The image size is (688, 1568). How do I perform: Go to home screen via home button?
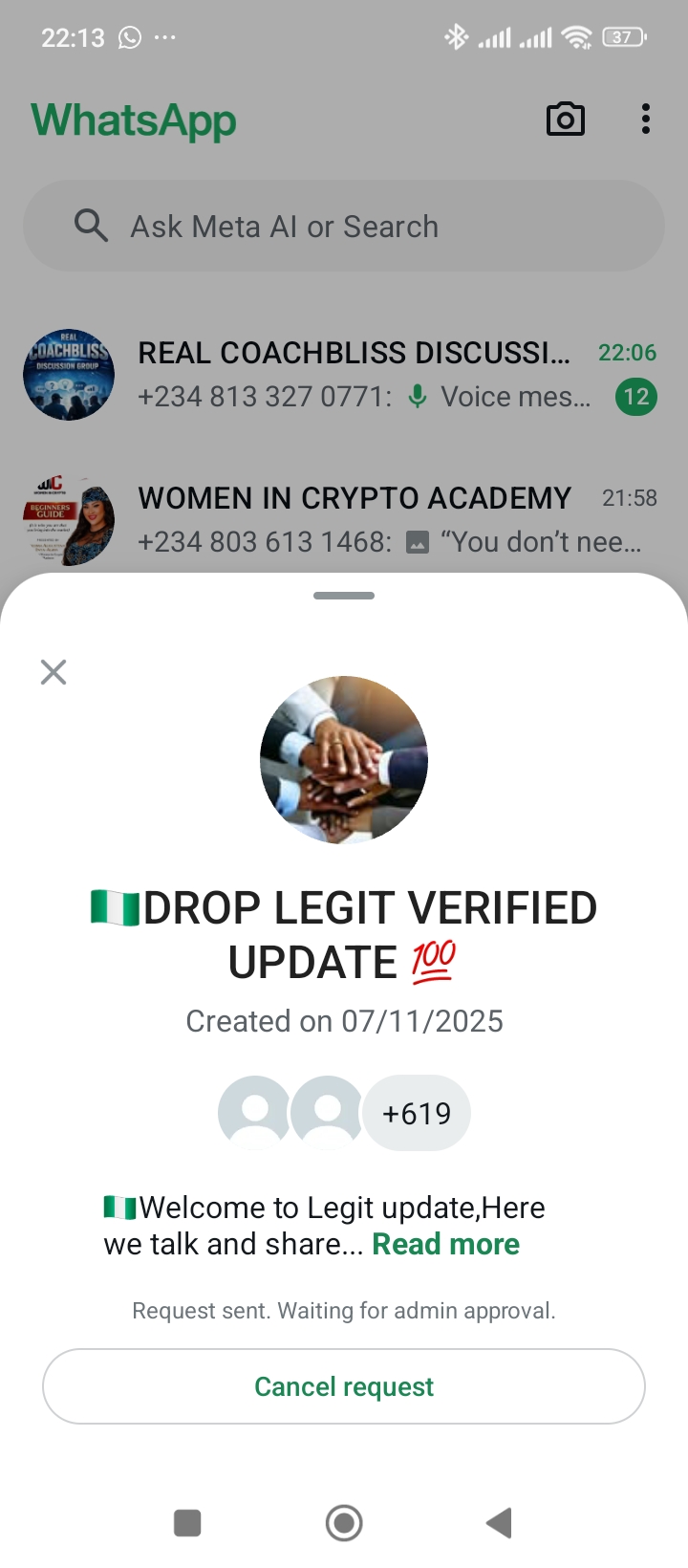coord(344,1523)
